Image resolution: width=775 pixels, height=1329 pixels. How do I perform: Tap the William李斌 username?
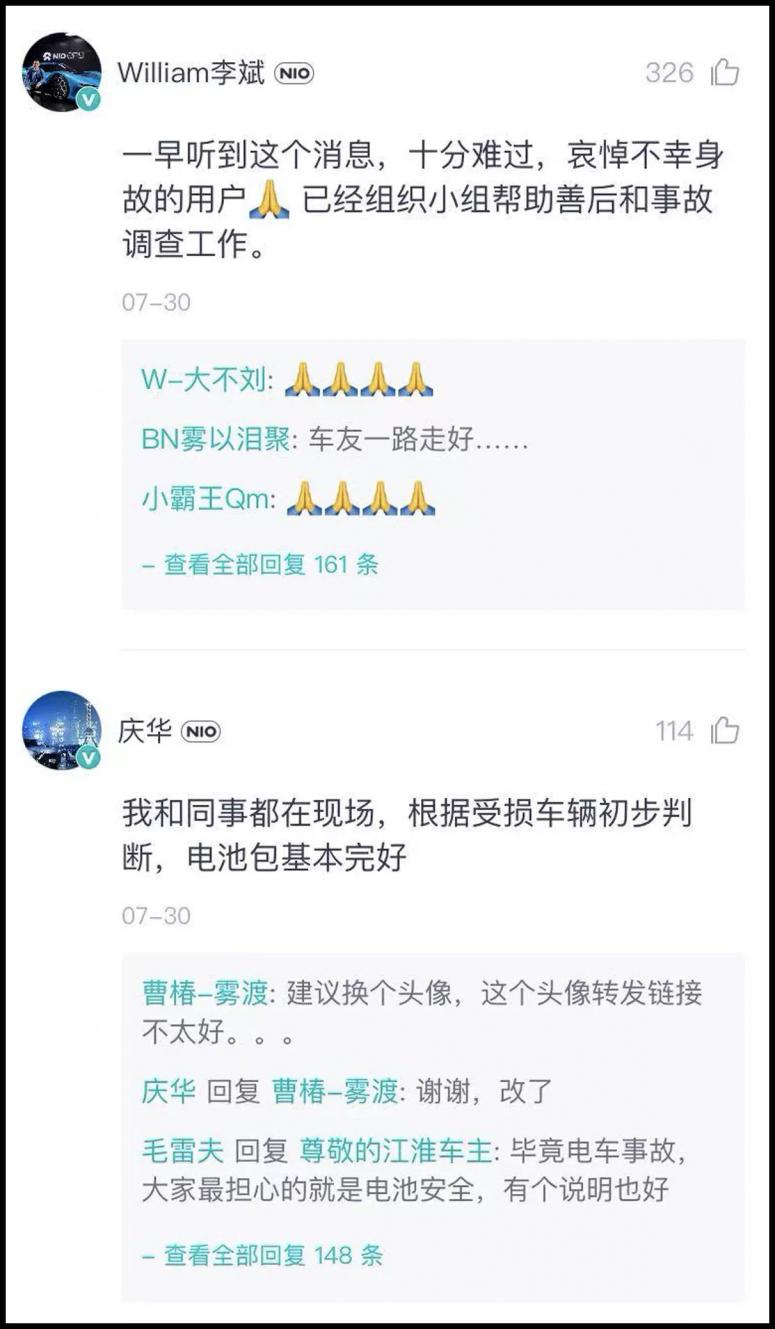pos(191,73)
